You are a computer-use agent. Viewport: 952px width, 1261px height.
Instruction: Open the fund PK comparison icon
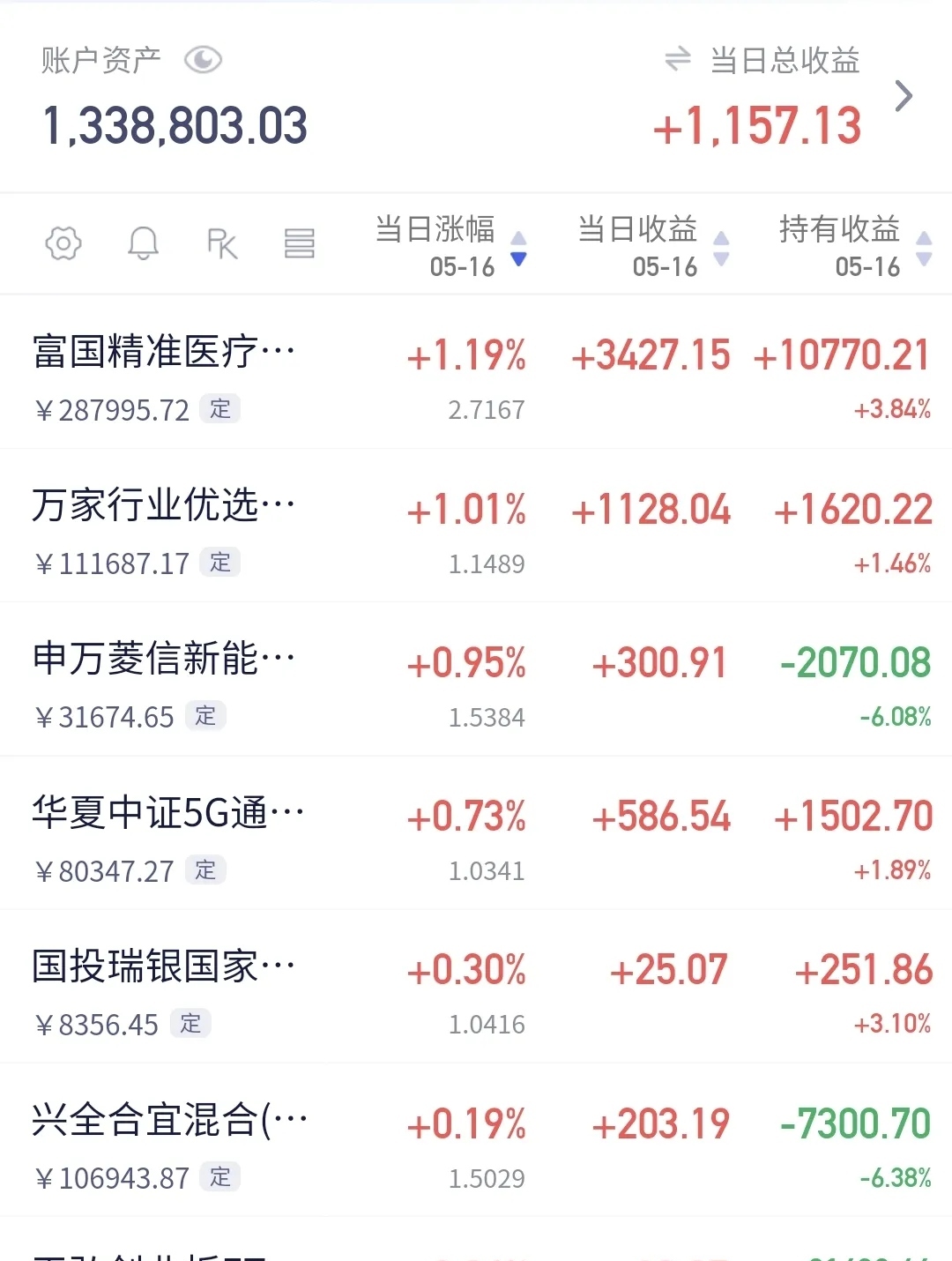click(x=223, y=244)
